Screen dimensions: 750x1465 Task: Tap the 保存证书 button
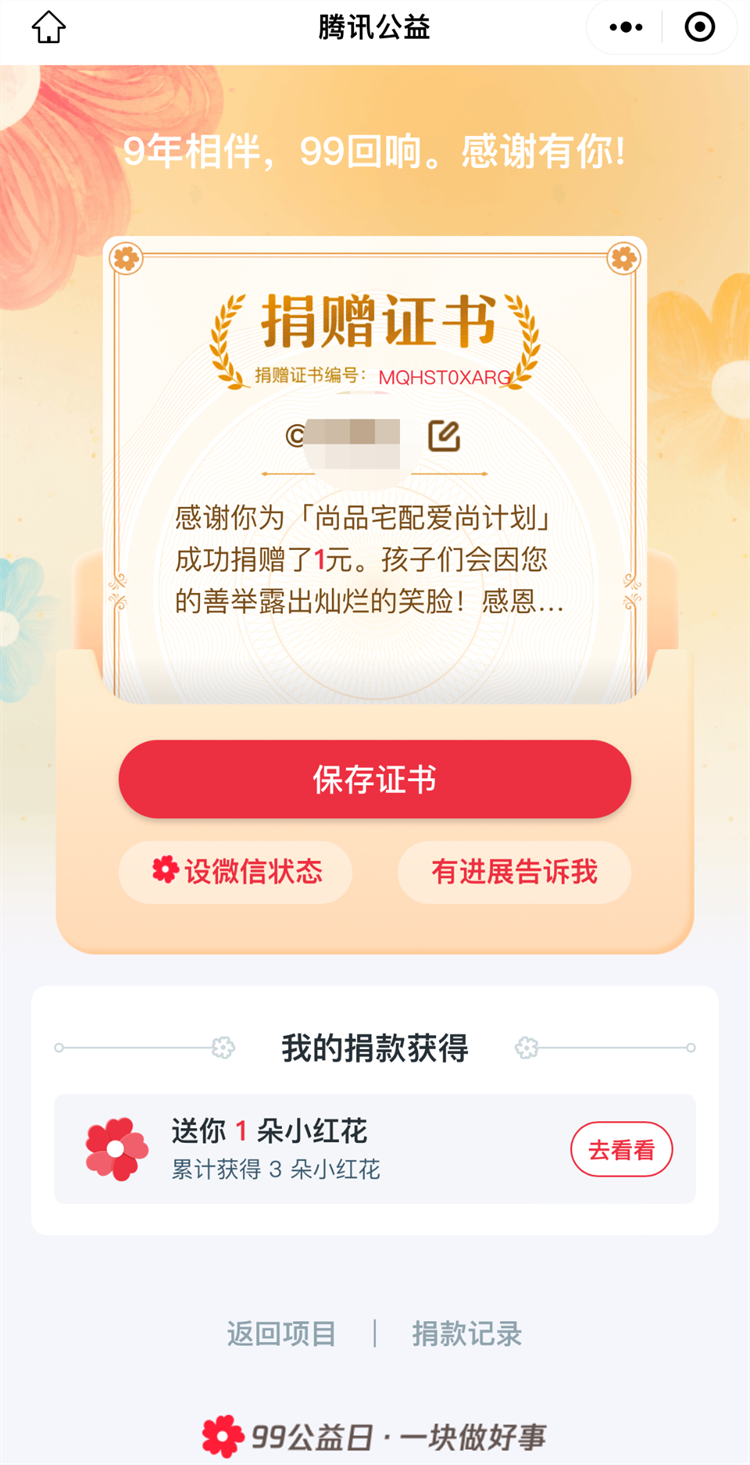(374, 780)
